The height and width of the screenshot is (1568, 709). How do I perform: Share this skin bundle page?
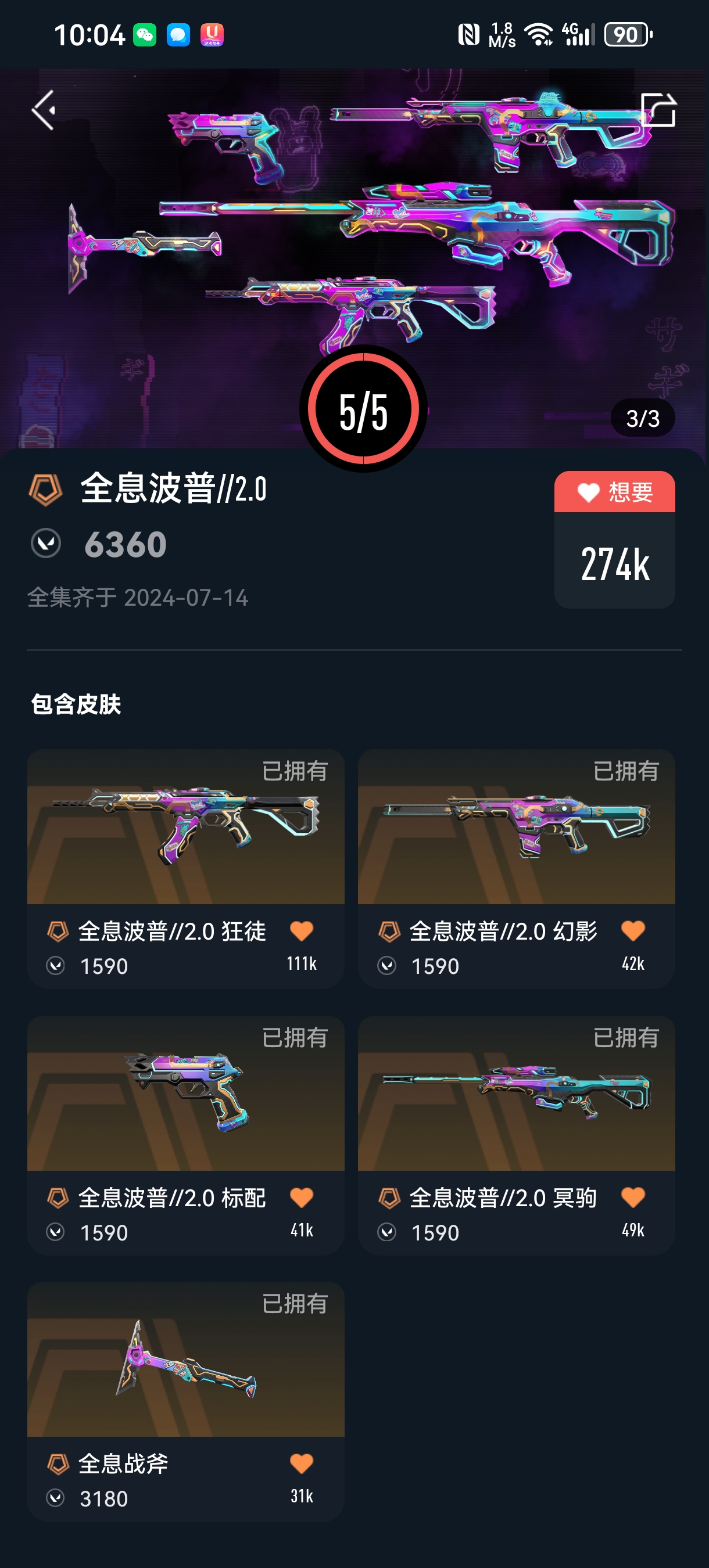pyautogui.click(x=658, y=110)
